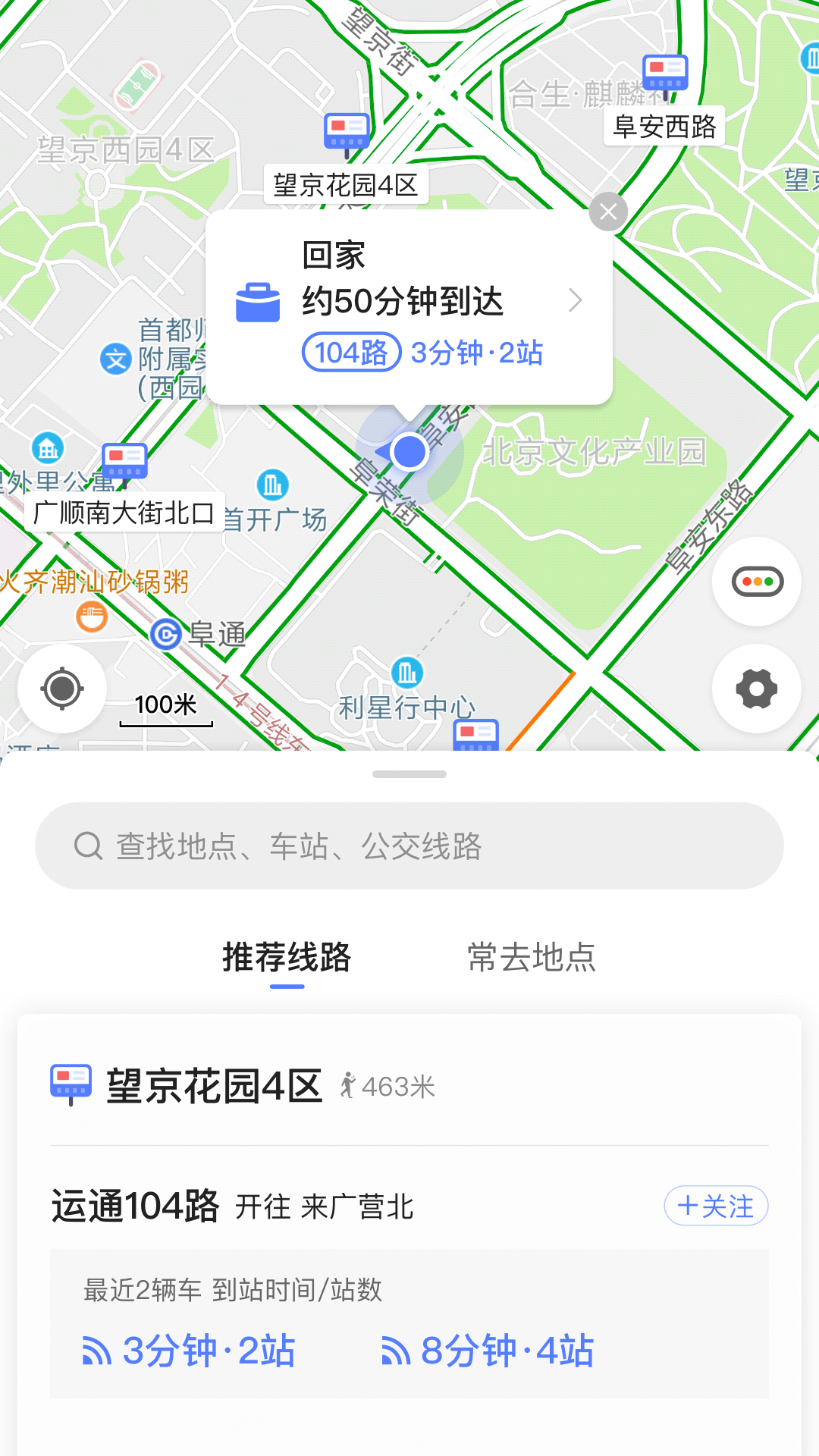Toggle the real-time traffic display

click(756, 580)
